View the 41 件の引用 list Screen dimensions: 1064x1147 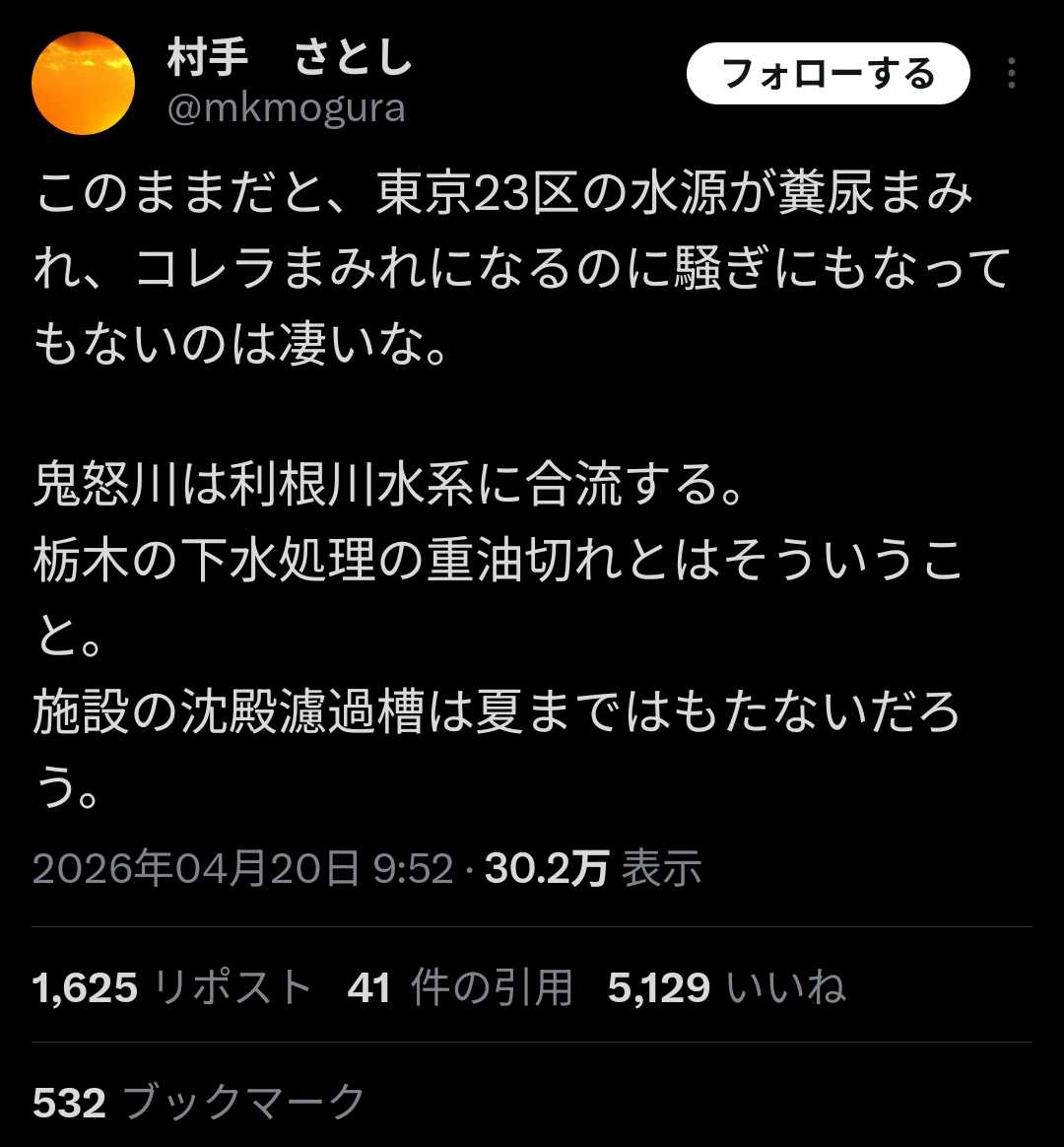[460, 987]
